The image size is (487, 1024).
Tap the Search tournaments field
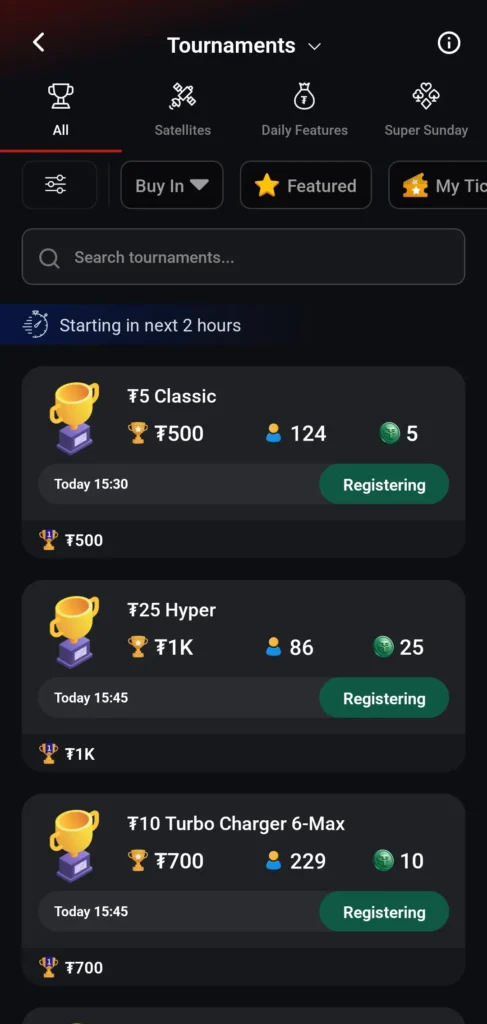coord(244,257)
